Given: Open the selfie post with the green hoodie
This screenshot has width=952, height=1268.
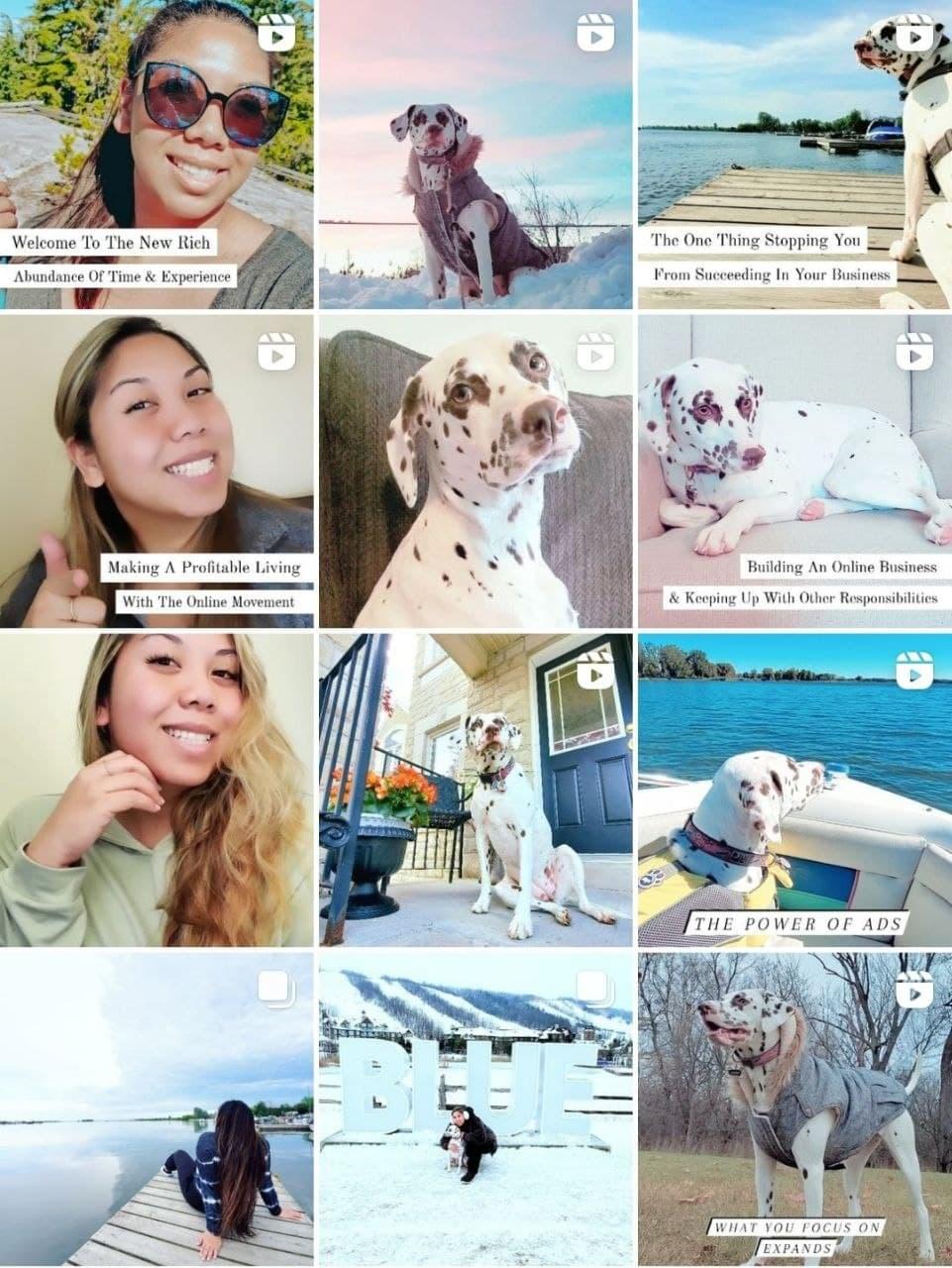Looking at the screenshot, I should click(x=157, y=790).
